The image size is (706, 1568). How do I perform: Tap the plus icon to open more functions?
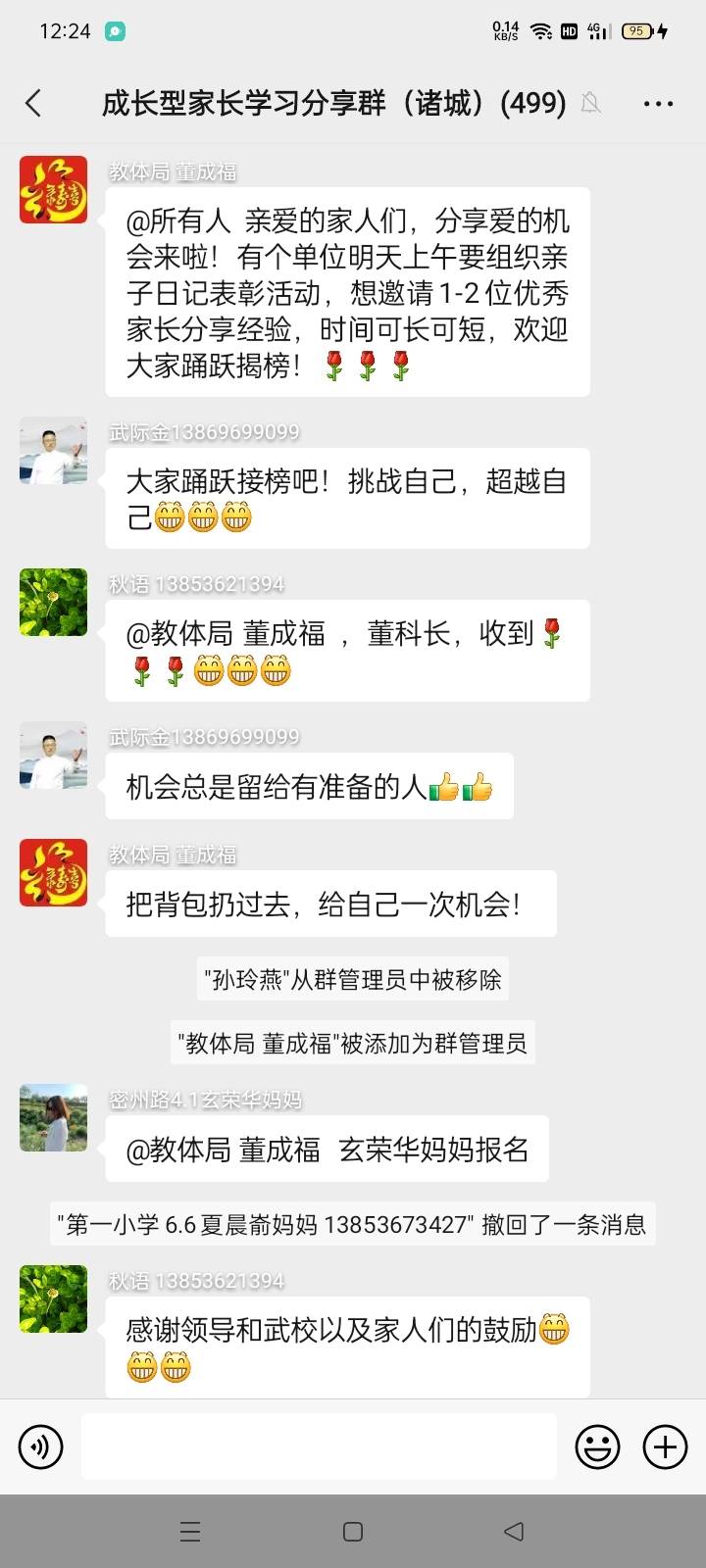(665, 1446)
